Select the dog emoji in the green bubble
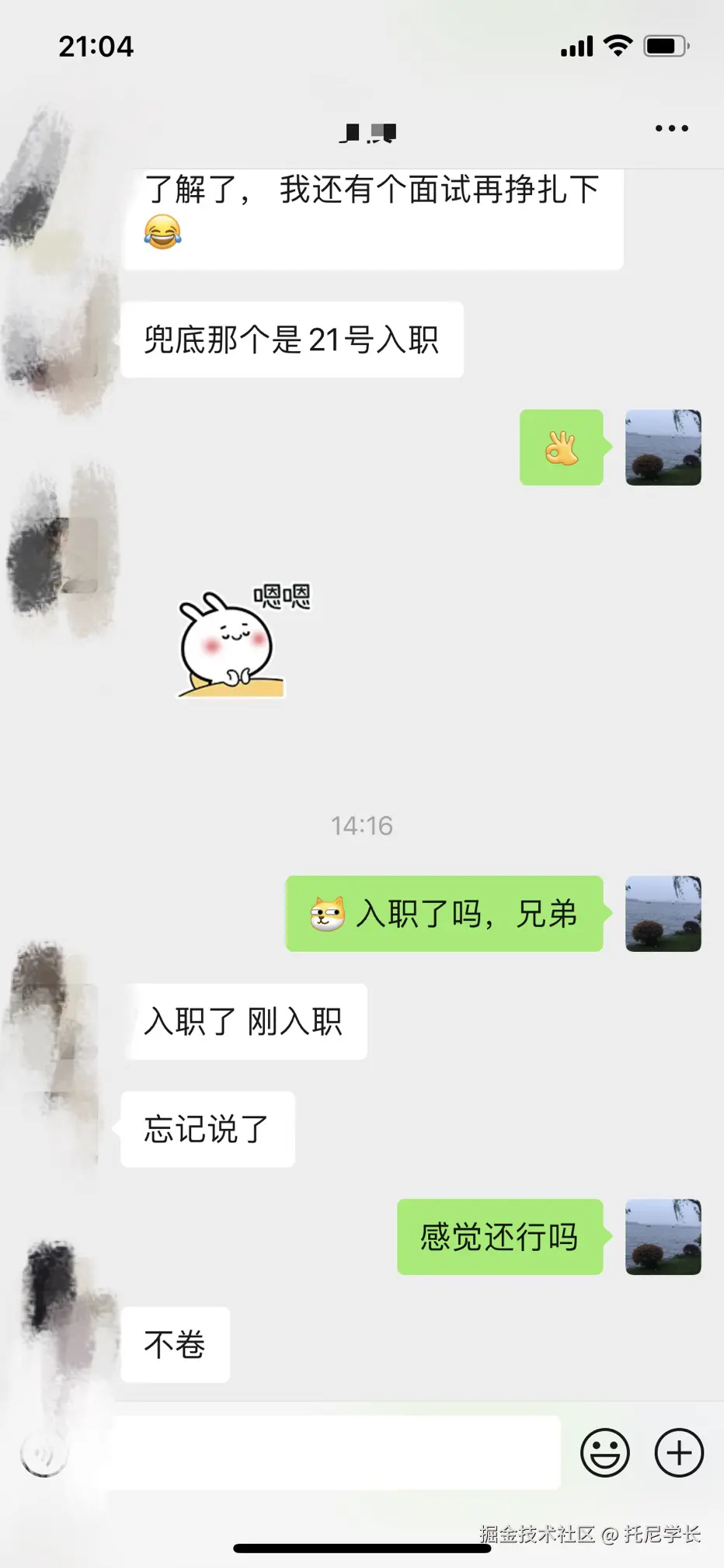Screen dimensions: 724x1568 pyautogui.click(x=326, y=915)
